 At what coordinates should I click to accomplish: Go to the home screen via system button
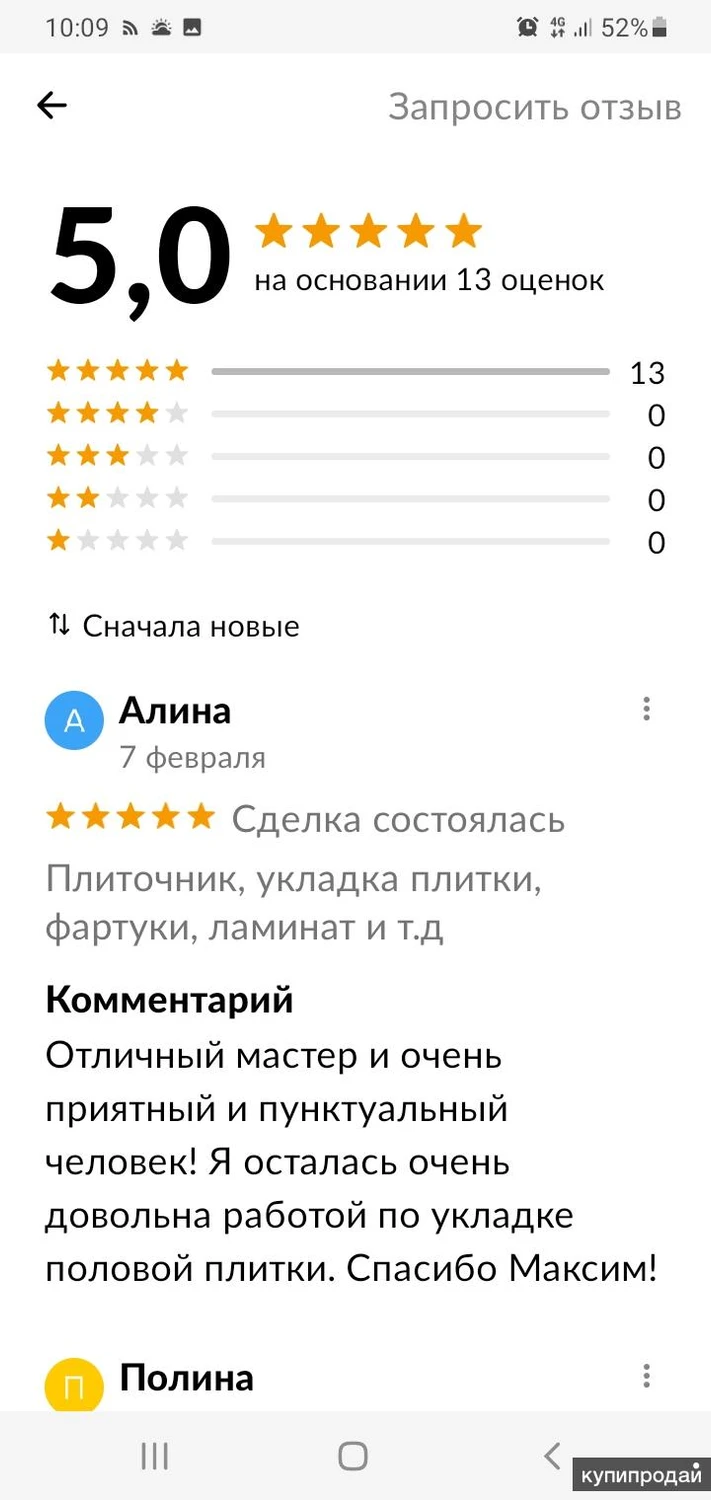[x=353, y=1456]
